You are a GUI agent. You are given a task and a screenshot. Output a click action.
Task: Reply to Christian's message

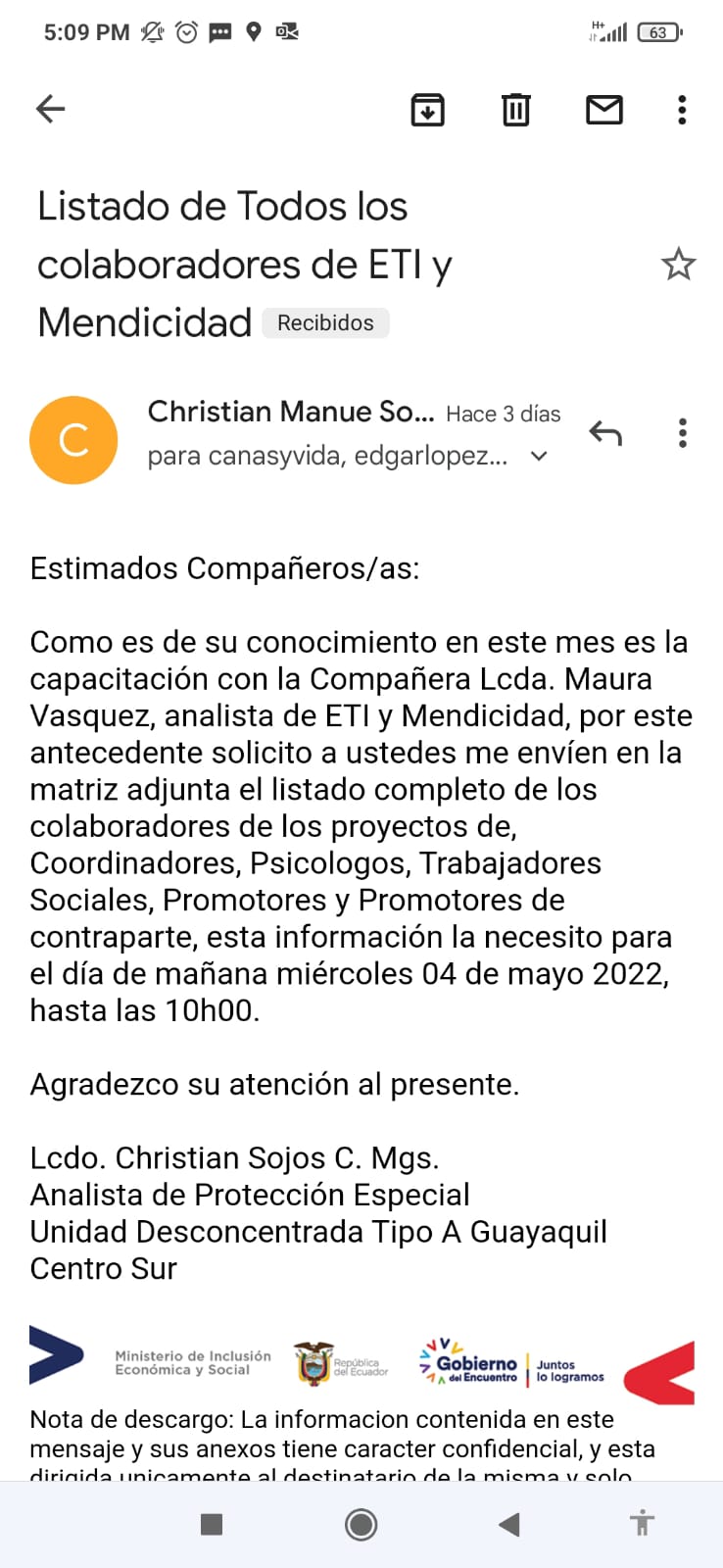click(x=605, y=432)
